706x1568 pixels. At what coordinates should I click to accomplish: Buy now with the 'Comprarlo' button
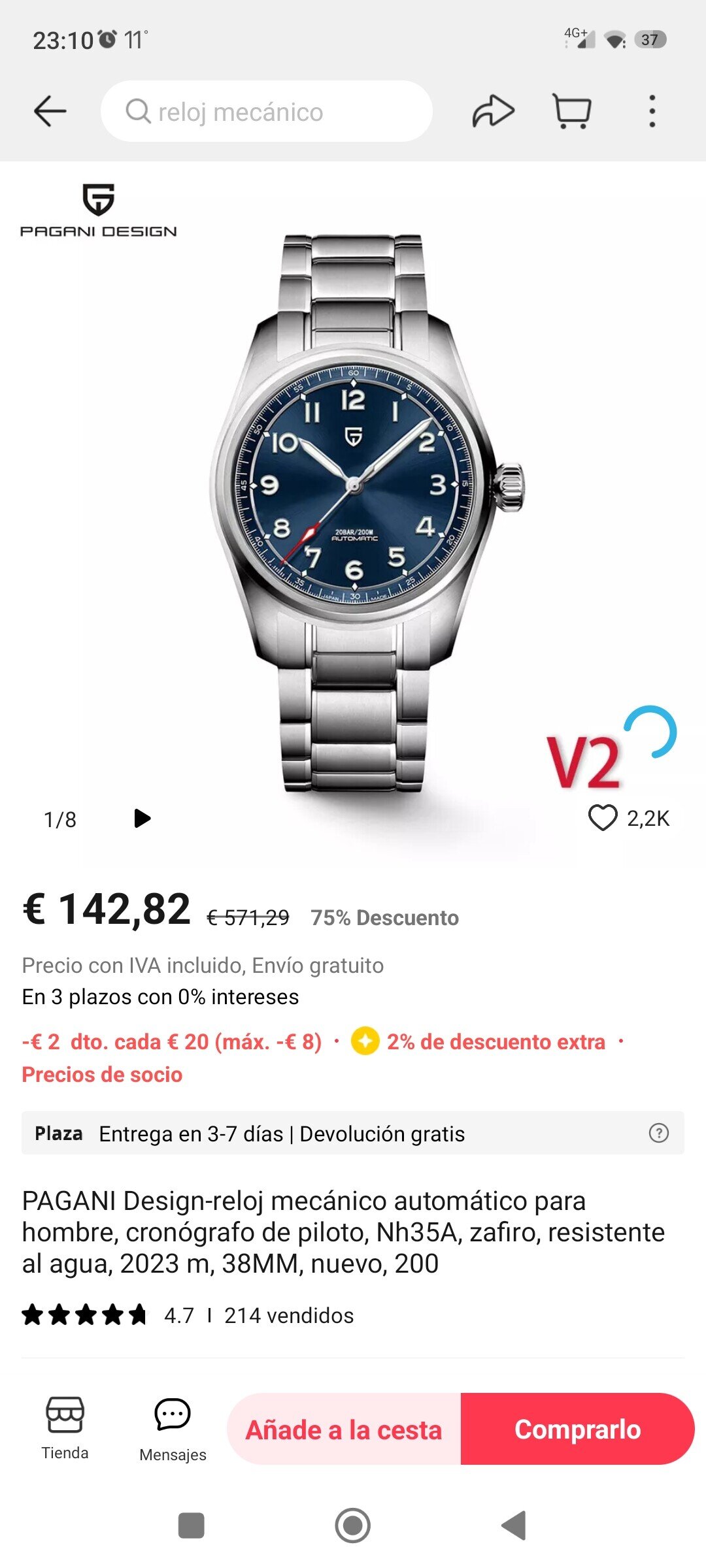(x=577, y=1429)
